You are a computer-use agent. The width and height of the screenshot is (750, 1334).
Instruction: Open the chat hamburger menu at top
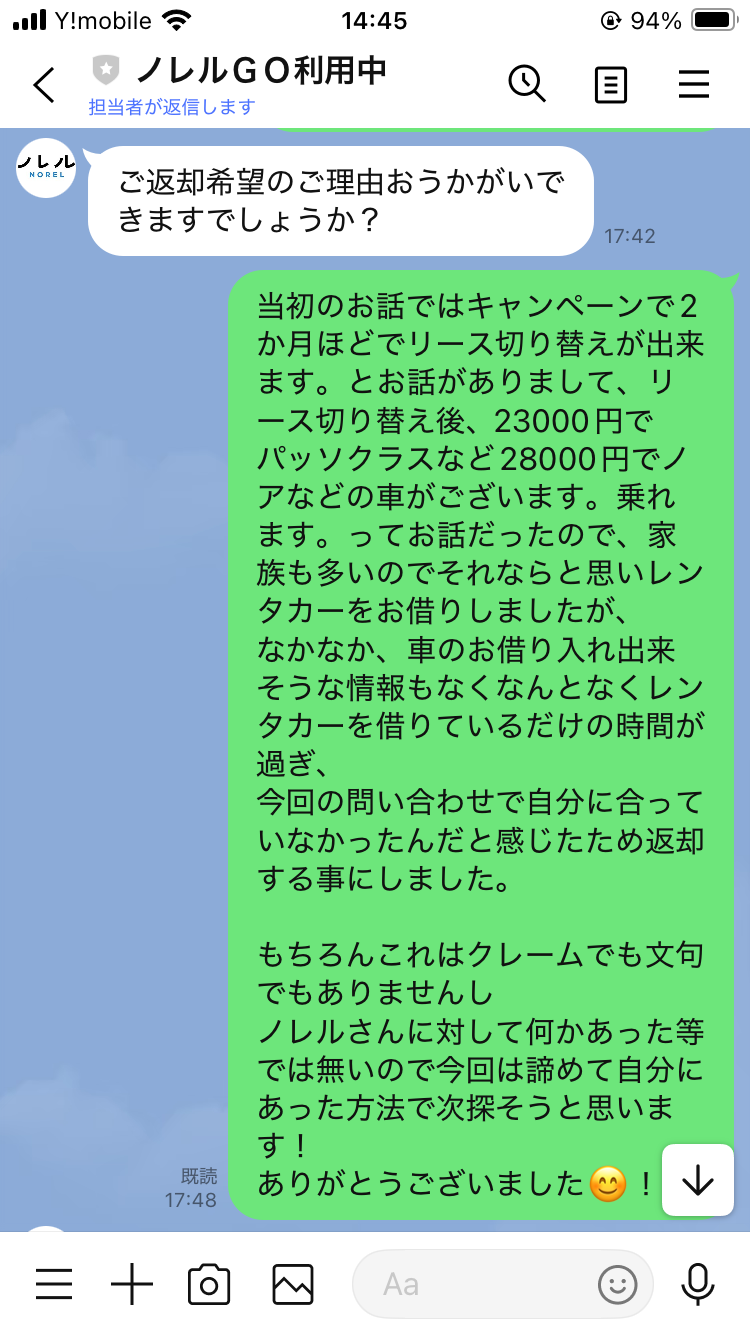[694, 85]
